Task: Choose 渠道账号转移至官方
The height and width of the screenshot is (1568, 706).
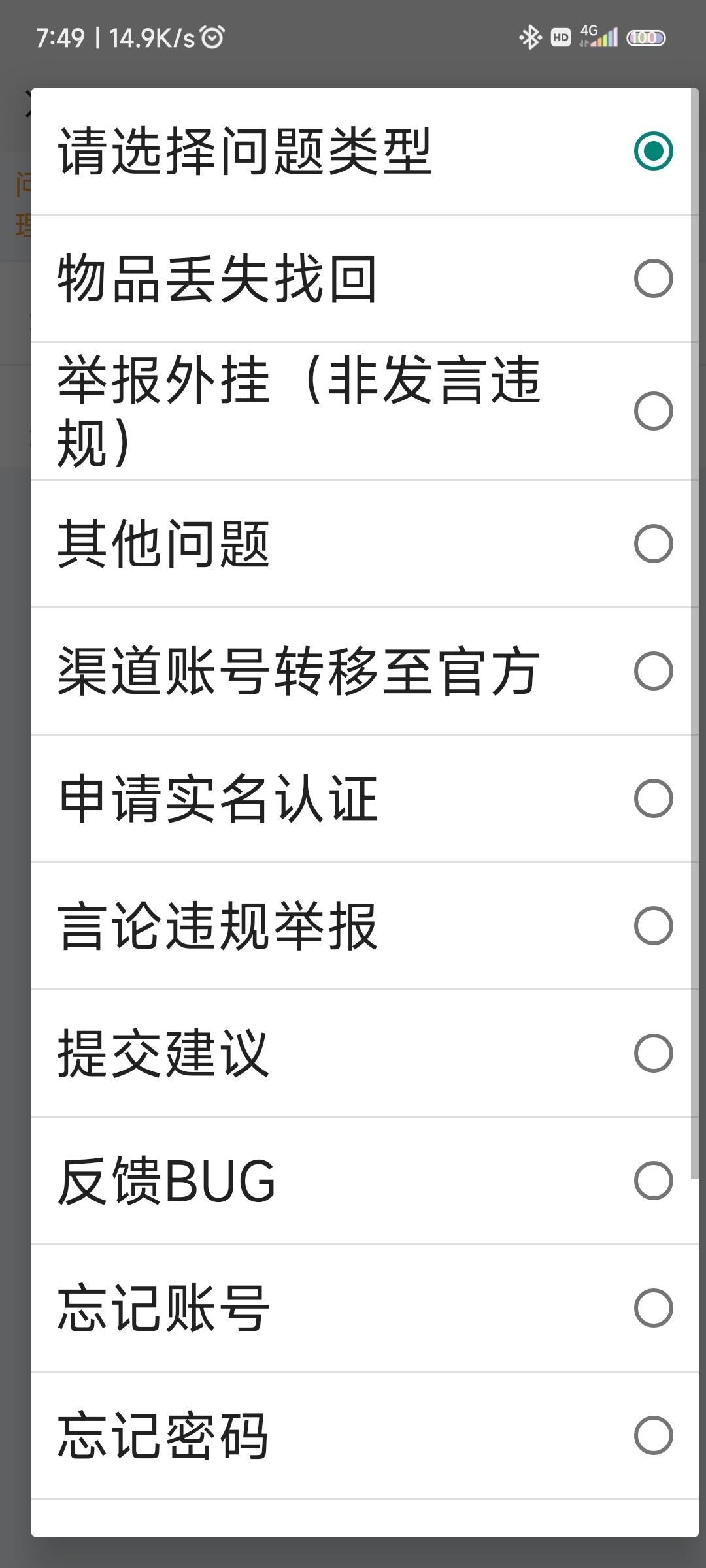Action: pyautogui.click(x=365, y=671)
